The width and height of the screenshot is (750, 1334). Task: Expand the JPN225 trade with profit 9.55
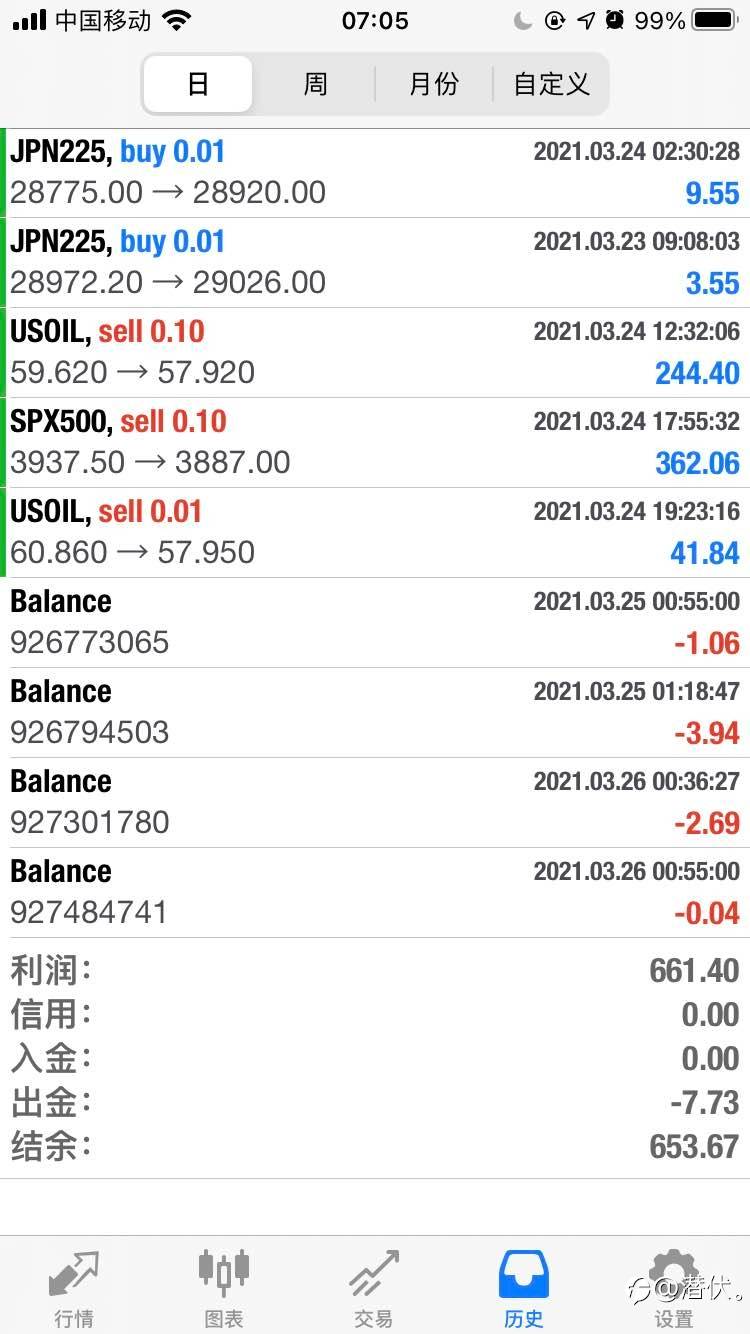coord(375,173)
